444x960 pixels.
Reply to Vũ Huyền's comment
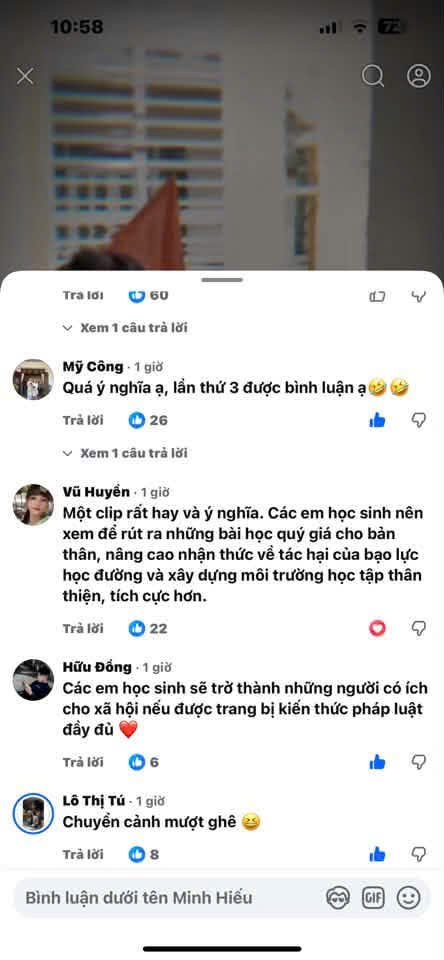[83, 628]
